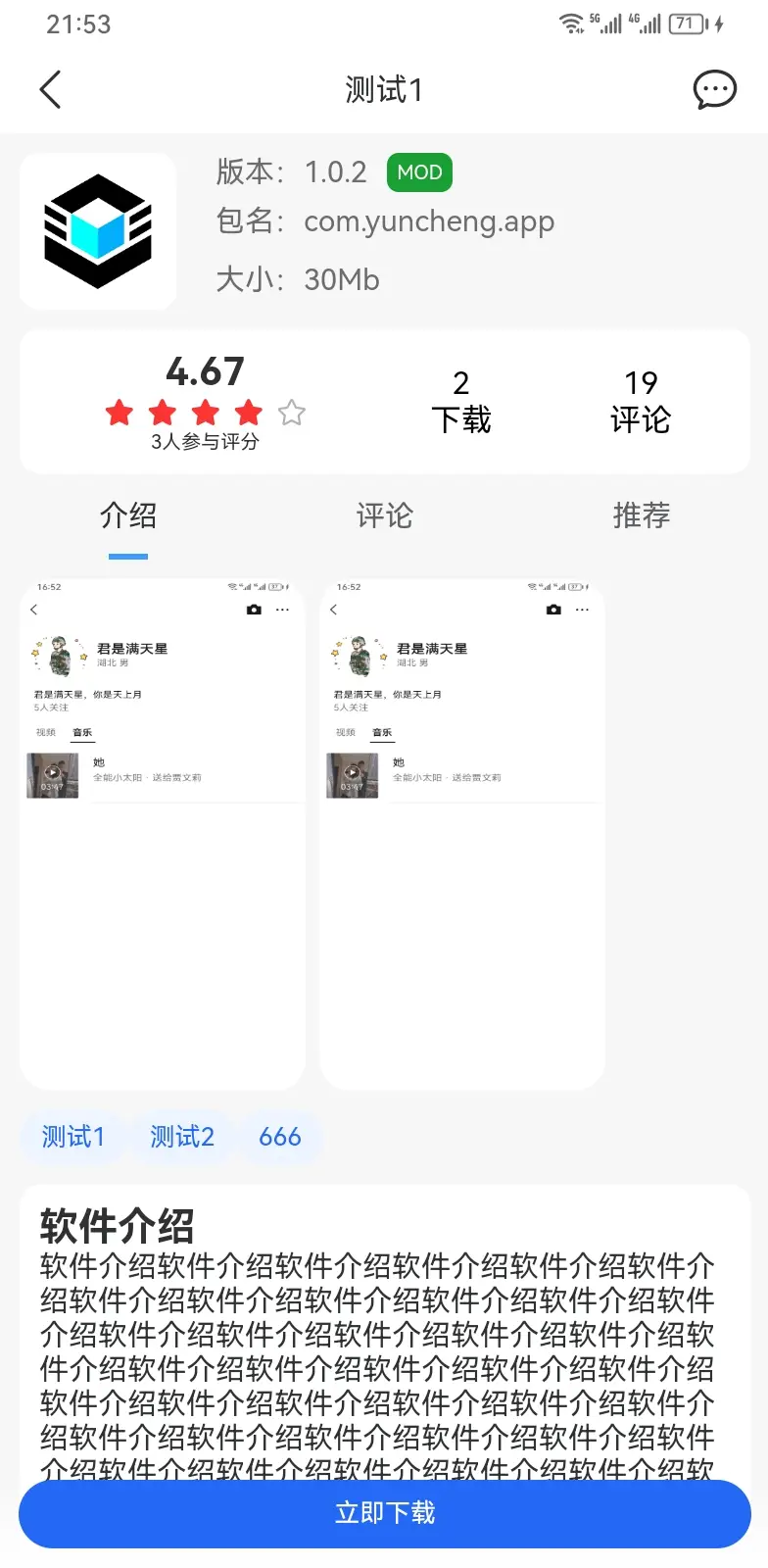Open the first app screenshot preview
The height and width of the screenshot is (1568, 768).
(x=163, y=833)
